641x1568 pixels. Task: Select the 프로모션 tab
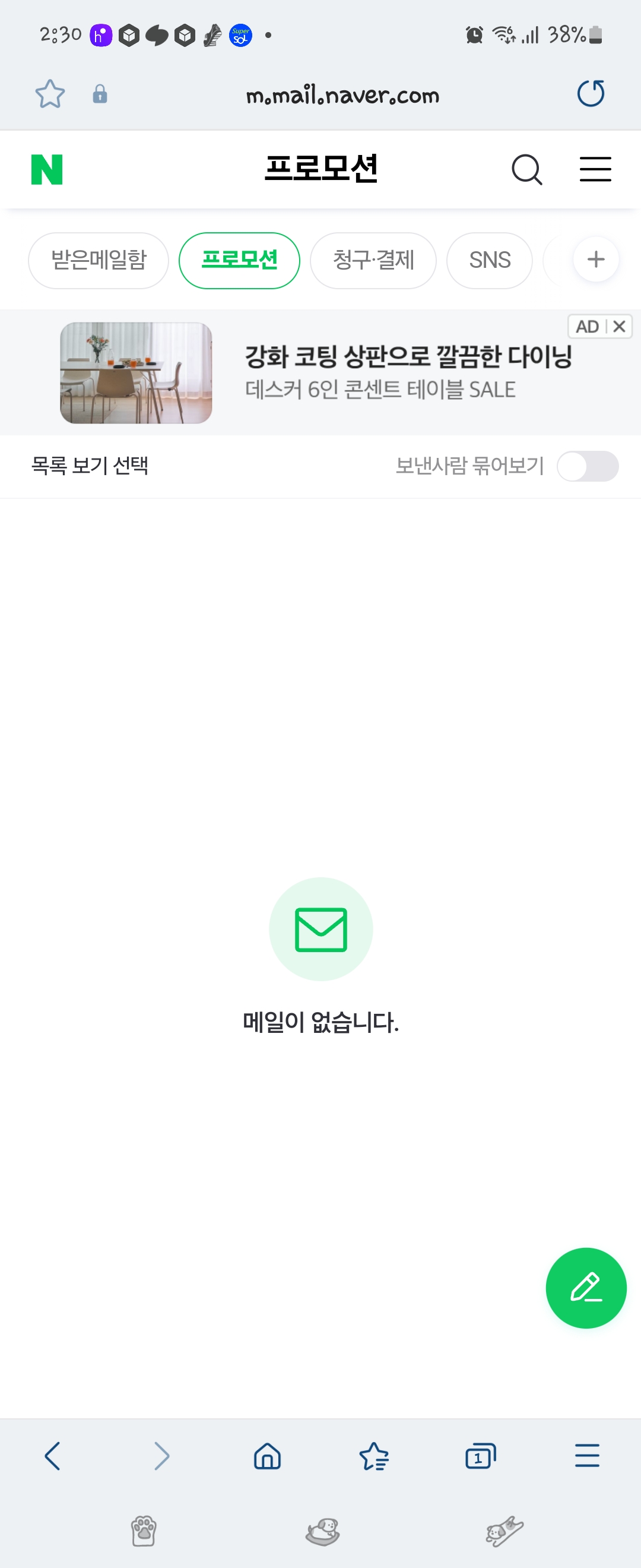(239, 261)
